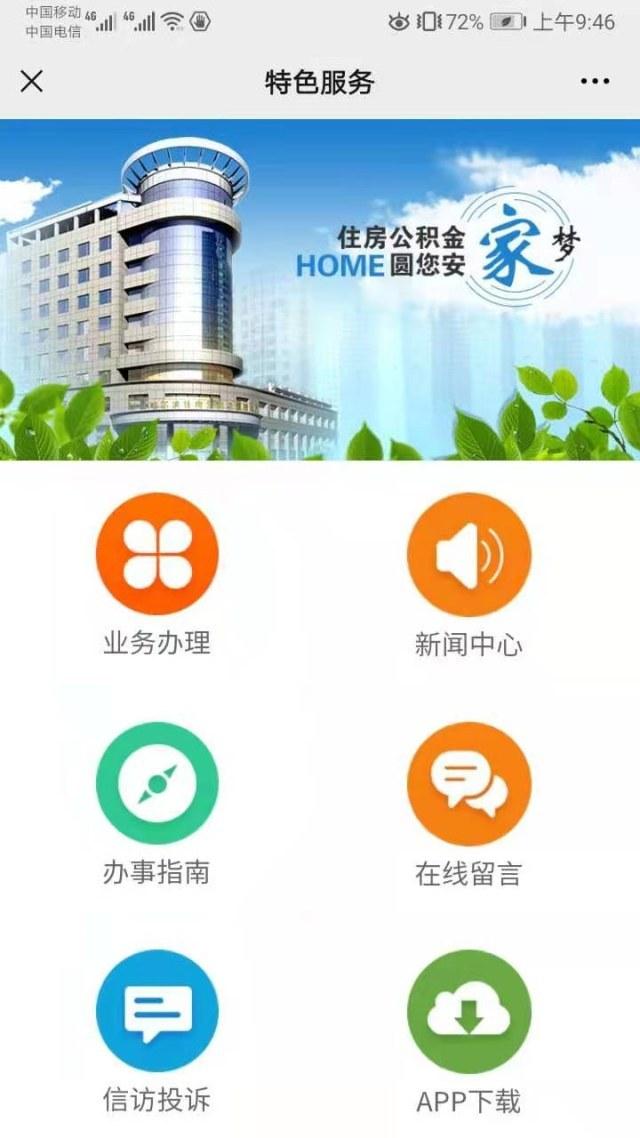The image size is (640, 1138).
Task: Open 信访投诉 complaints
Action: click(x=157, y=1012)
